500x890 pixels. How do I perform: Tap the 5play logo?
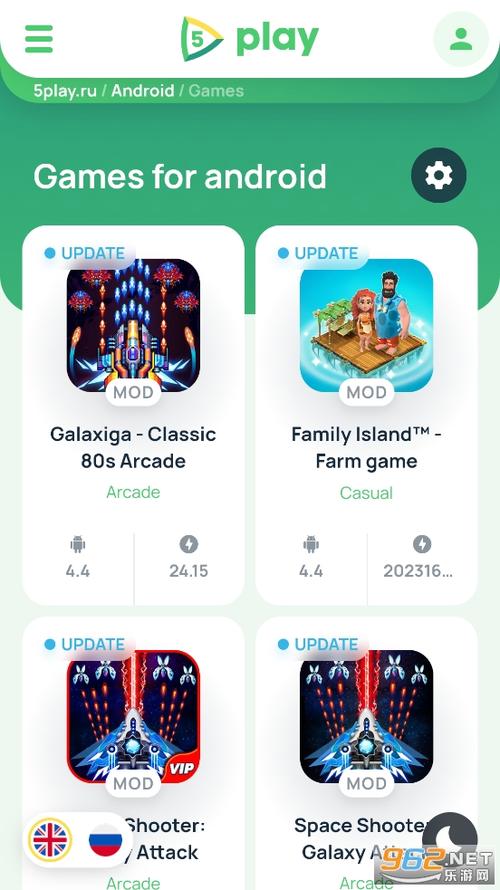[x=250, y=39]
